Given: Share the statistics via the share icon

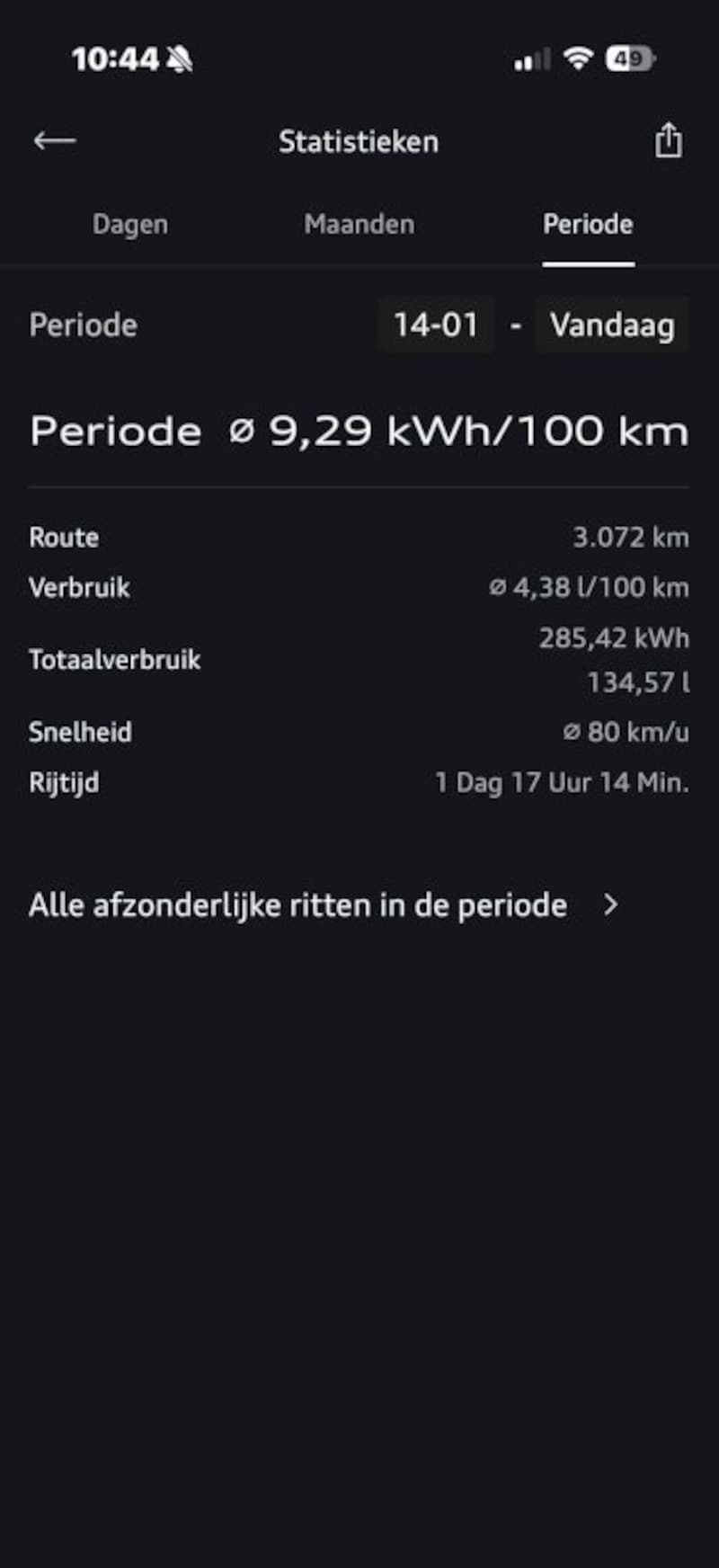Looking at the screenshot, I should click(668, 141).
